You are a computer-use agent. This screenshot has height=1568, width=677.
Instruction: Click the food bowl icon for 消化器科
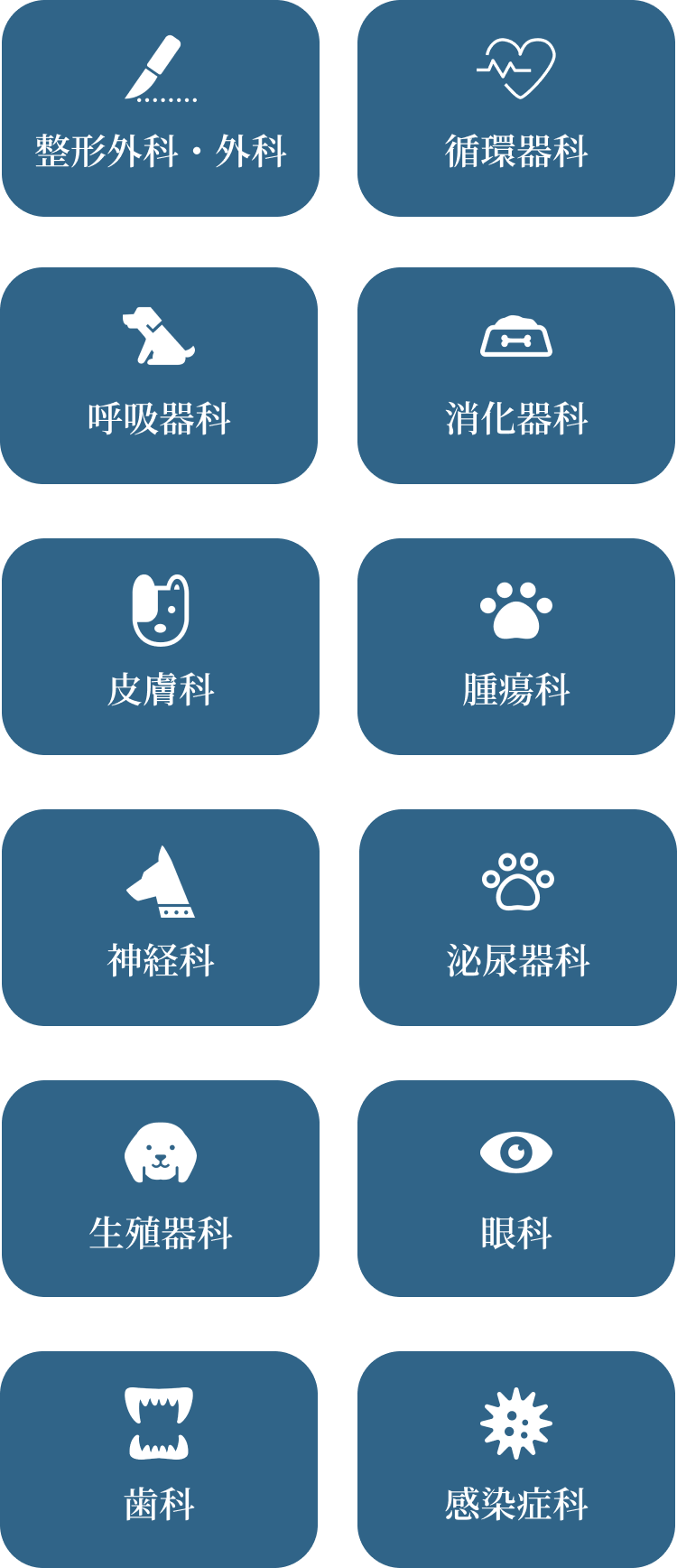pos(515,336)
